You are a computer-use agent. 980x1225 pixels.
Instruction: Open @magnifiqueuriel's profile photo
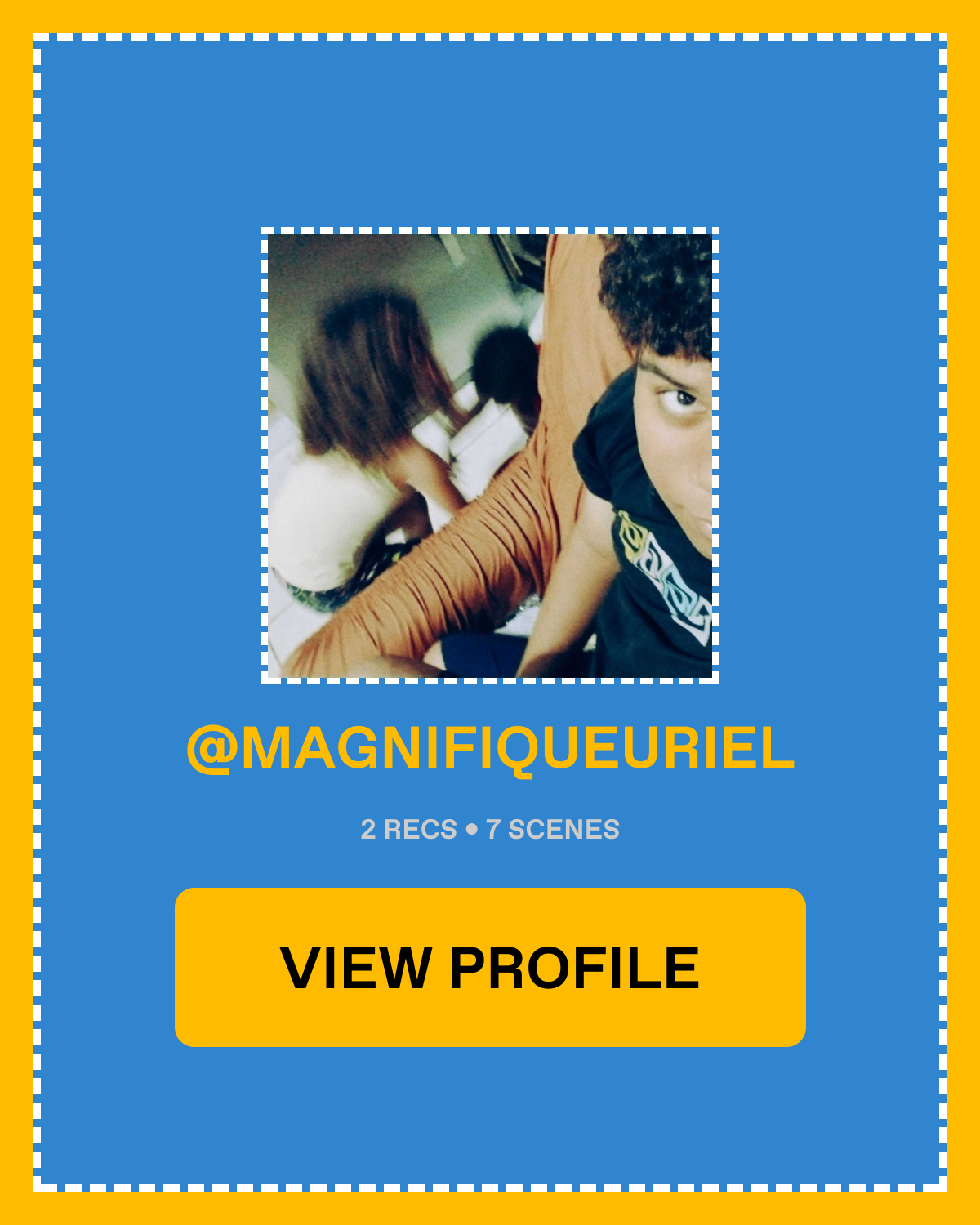pyautogui.click(x=490, y=456)
